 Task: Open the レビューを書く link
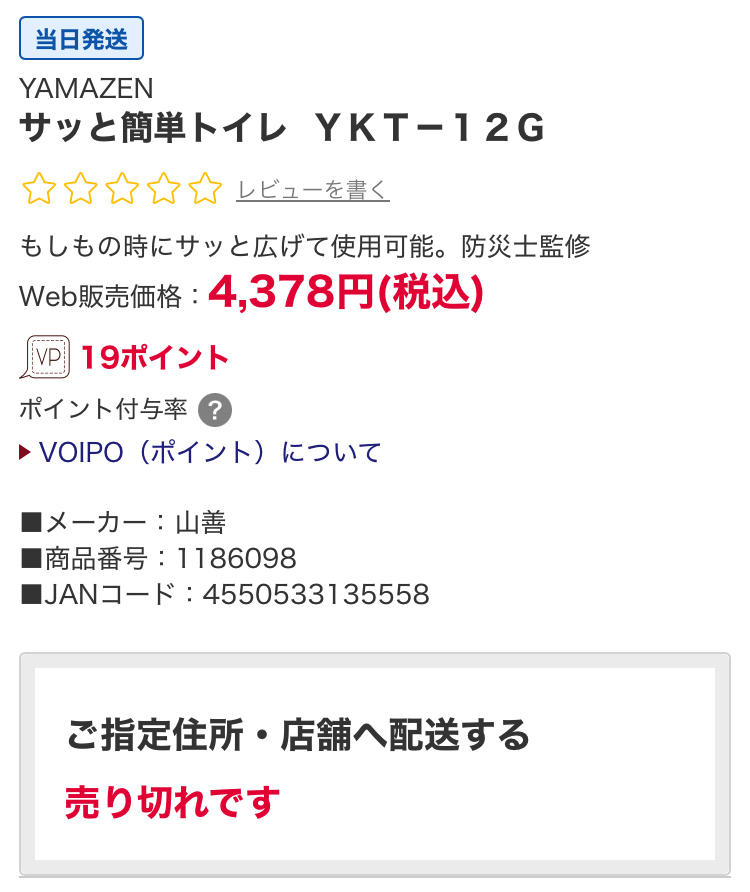tap(312, 190)
